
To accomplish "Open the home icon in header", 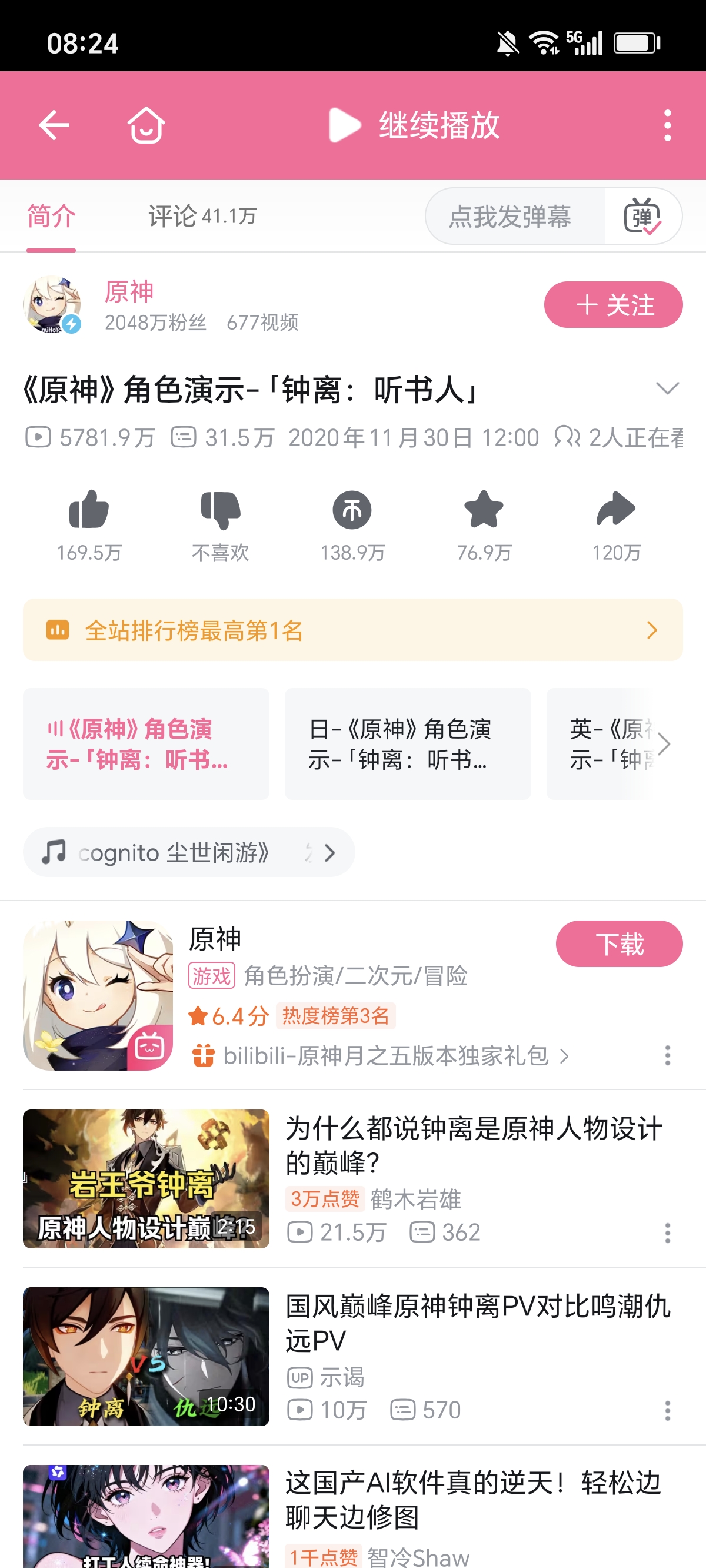I will 146,125.
